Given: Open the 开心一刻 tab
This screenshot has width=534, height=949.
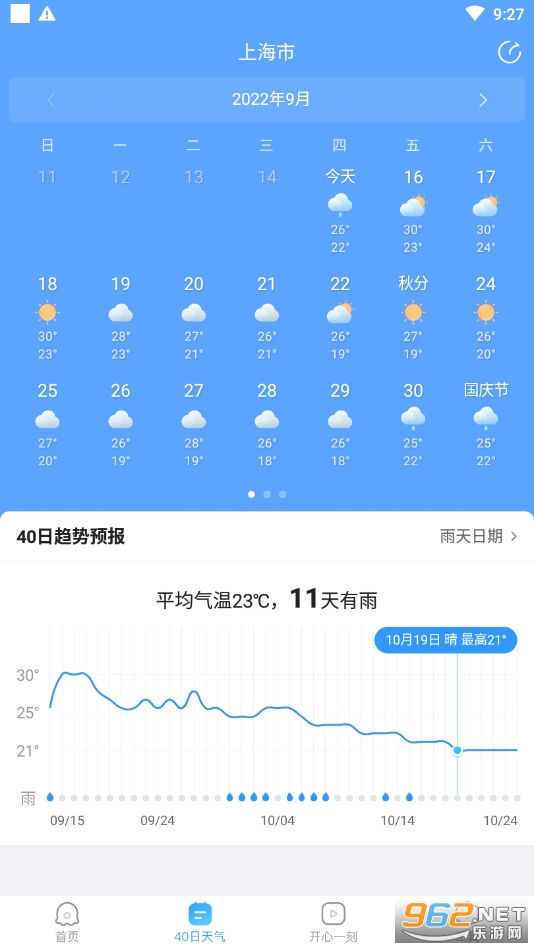Looking at the screenshot, I should (x=334, y=922).
